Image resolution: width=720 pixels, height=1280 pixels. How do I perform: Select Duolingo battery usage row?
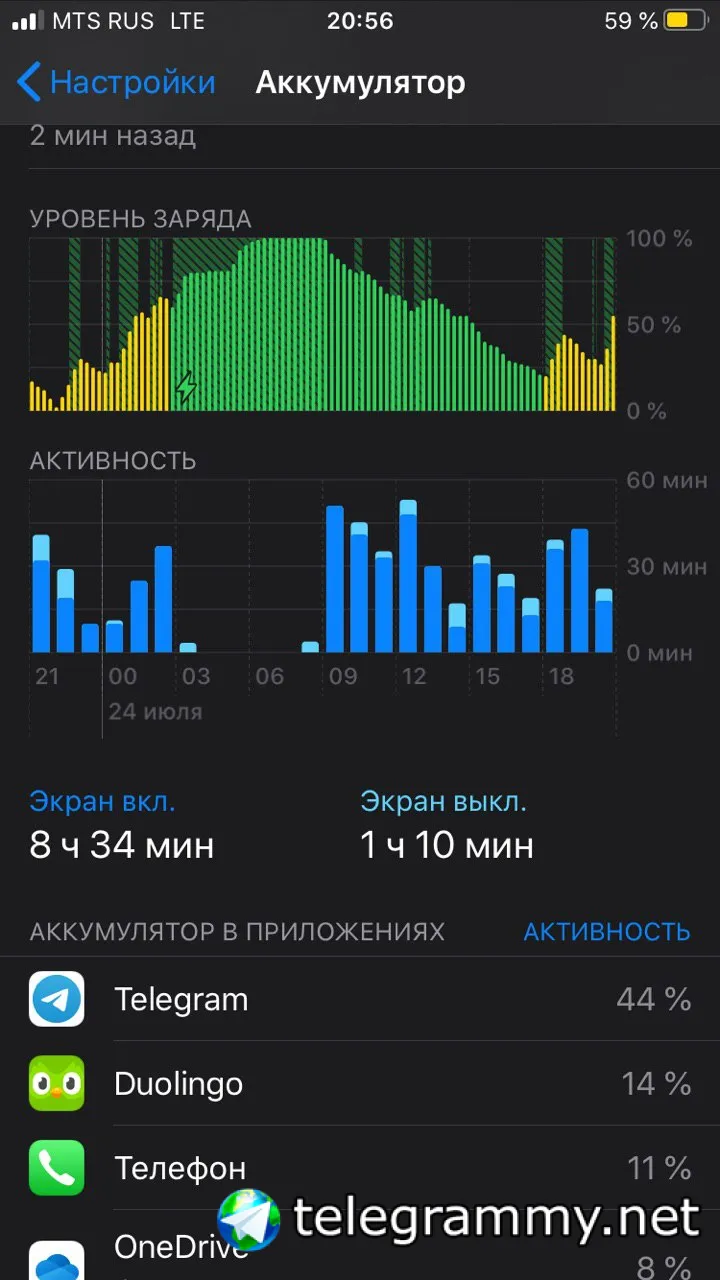click(x=360, y=1083)
